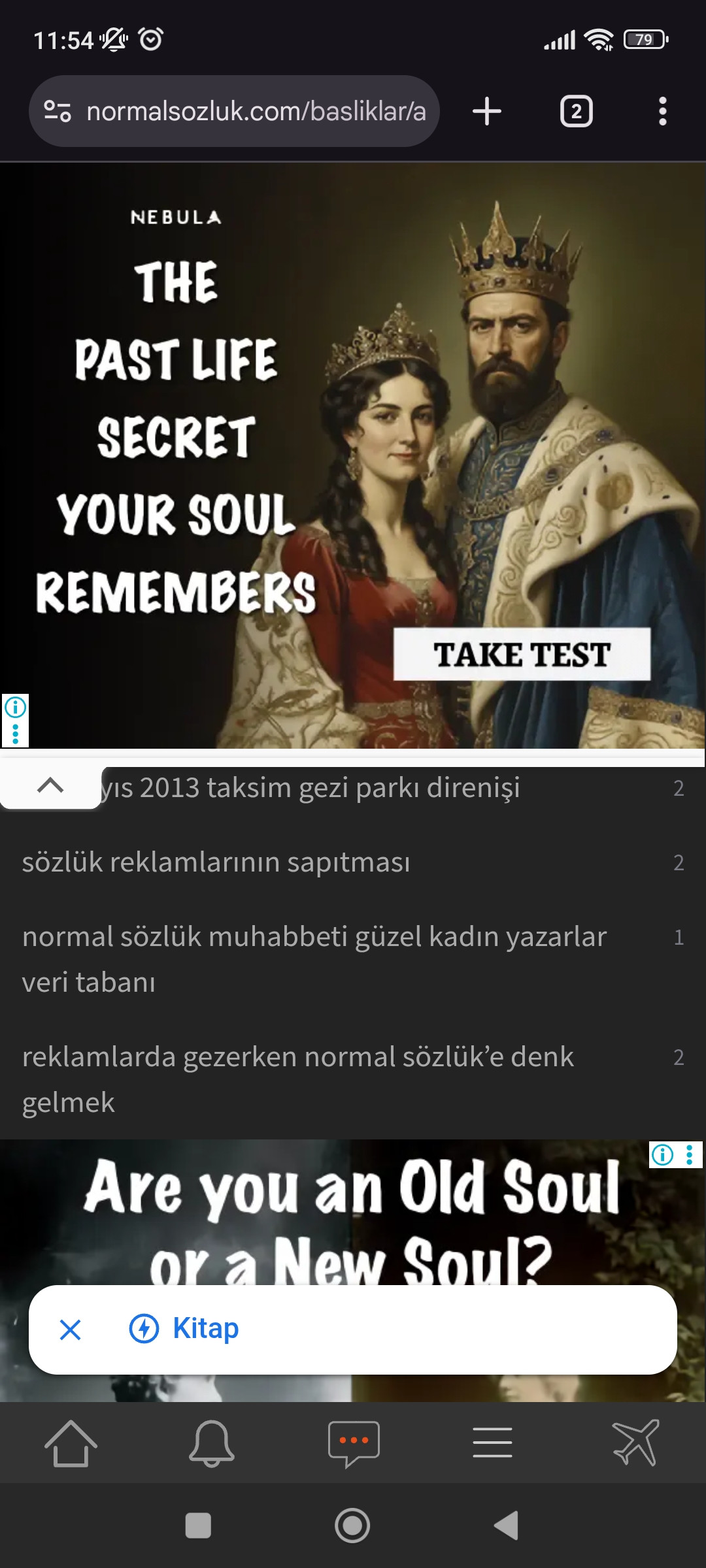Image resolution: width=706 pixels, height=1568 pixels.
Task: Open the messages speech bubble tab
Action: 354,1444
